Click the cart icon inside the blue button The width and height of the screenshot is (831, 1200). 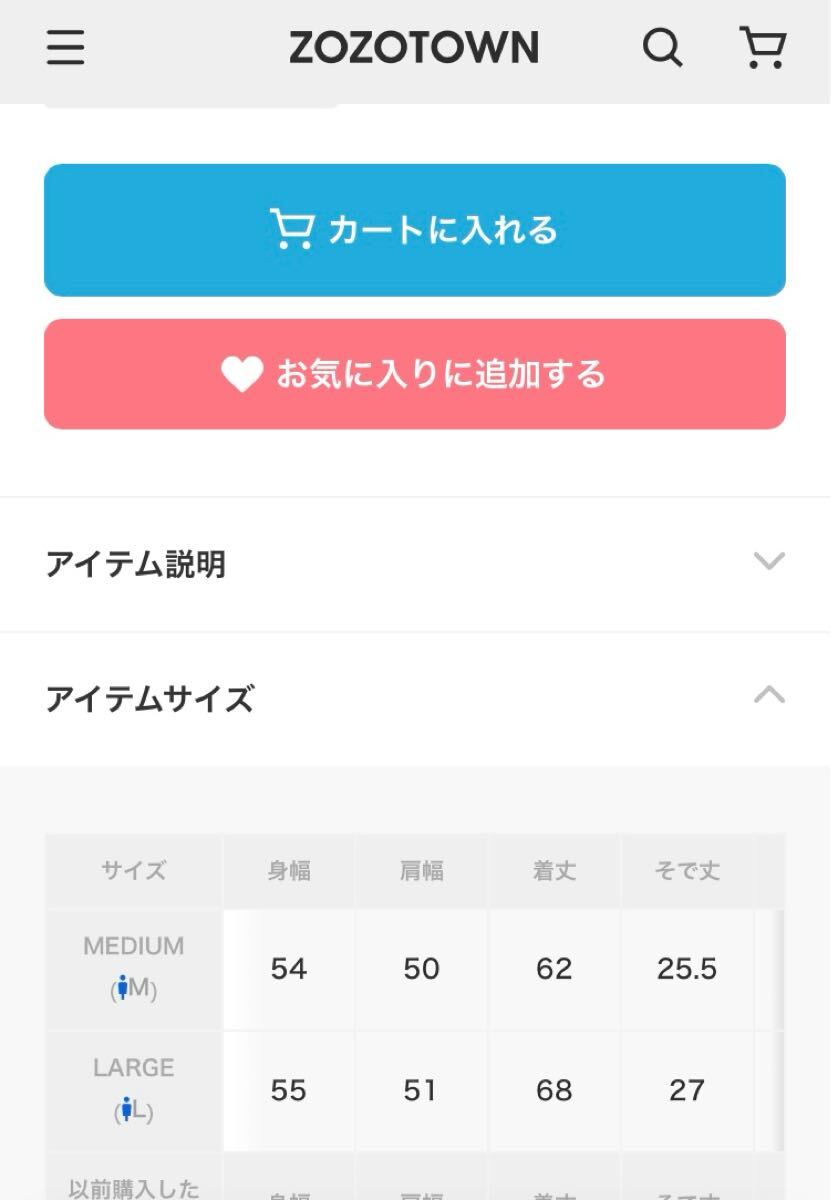pos(293,229)
